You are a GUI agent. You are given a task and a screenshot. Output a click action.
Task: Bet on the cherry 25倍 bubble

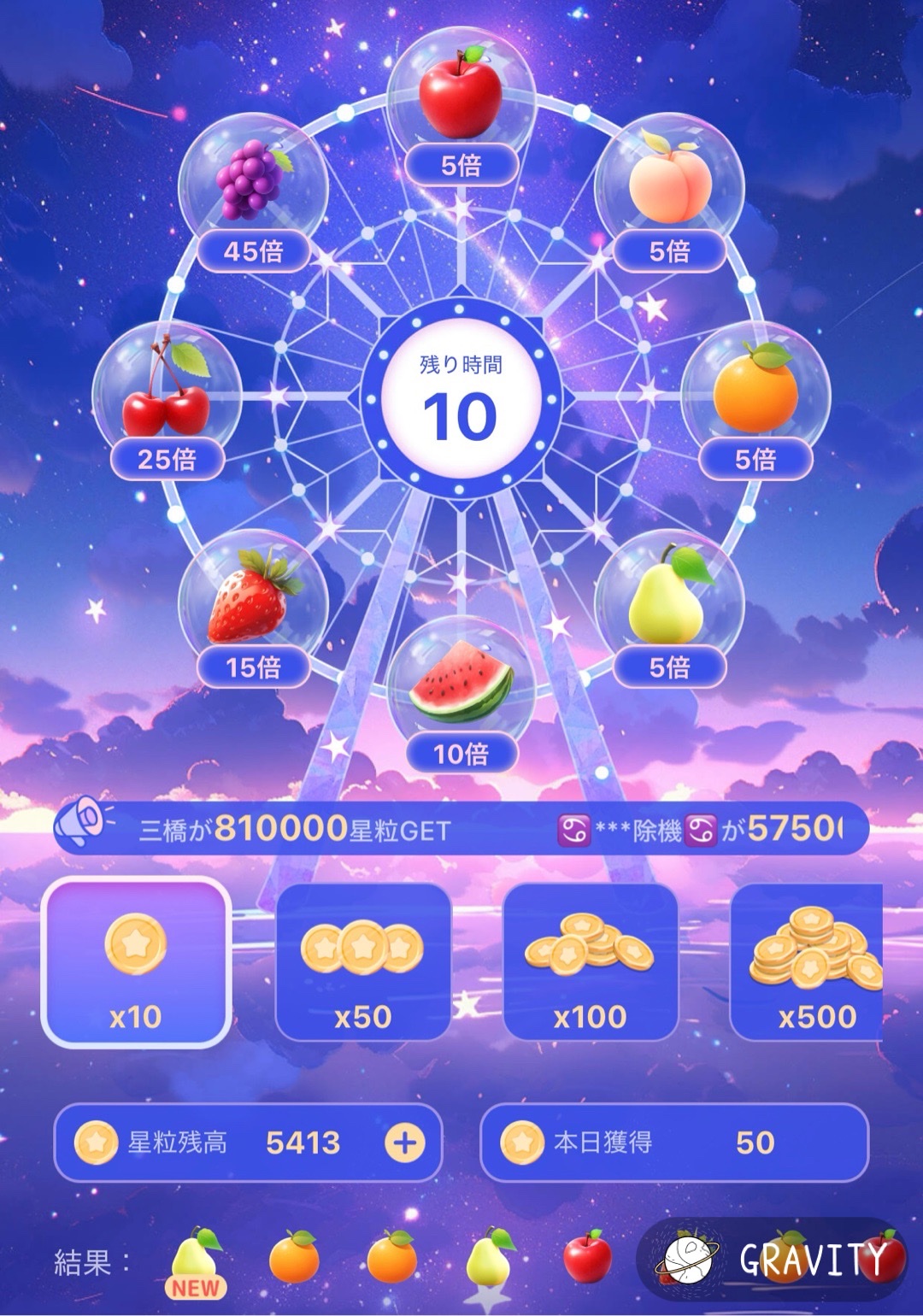tap(167, 393)
